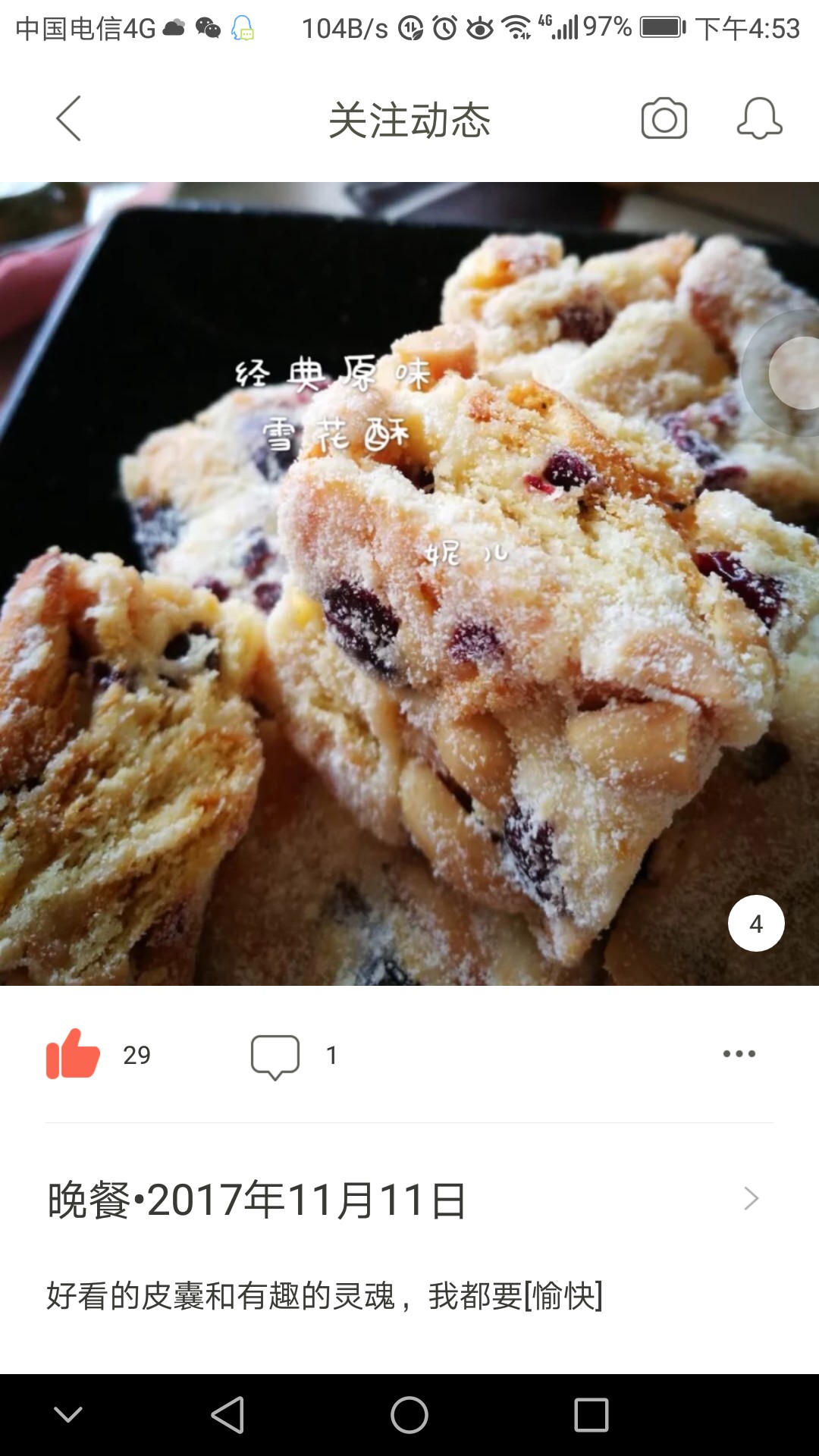Tap the floating assistive button

(796, 373)
